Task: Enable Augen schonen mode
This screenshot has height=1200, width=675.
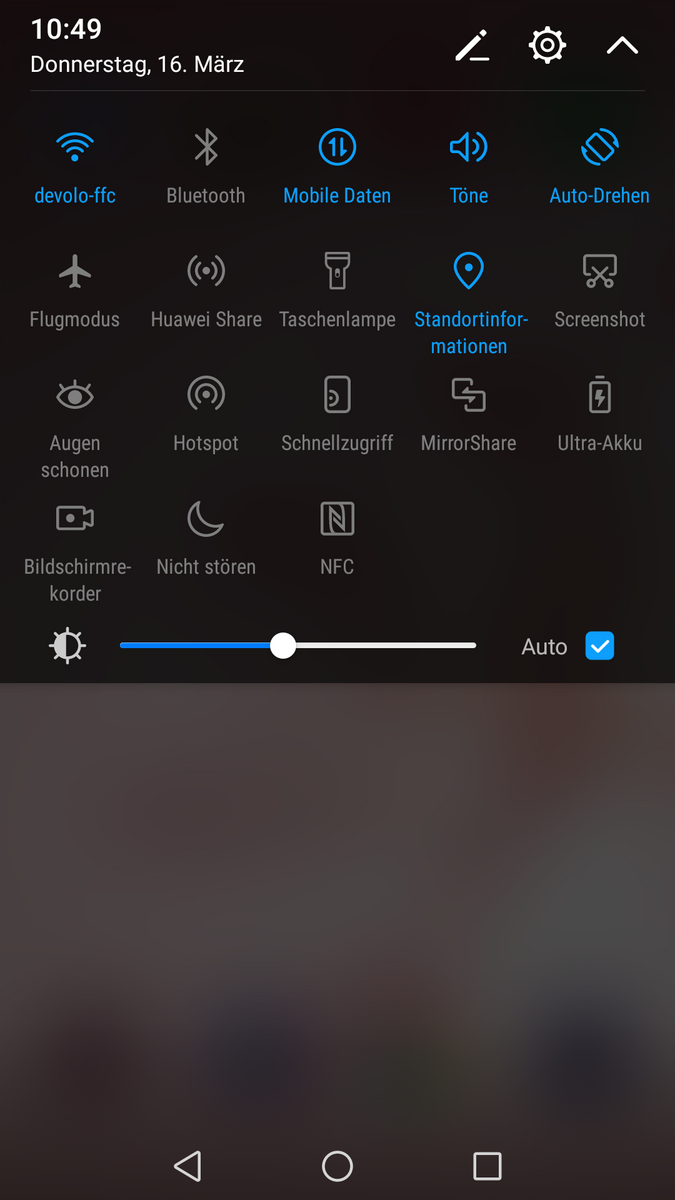Action: coord(75,395)
